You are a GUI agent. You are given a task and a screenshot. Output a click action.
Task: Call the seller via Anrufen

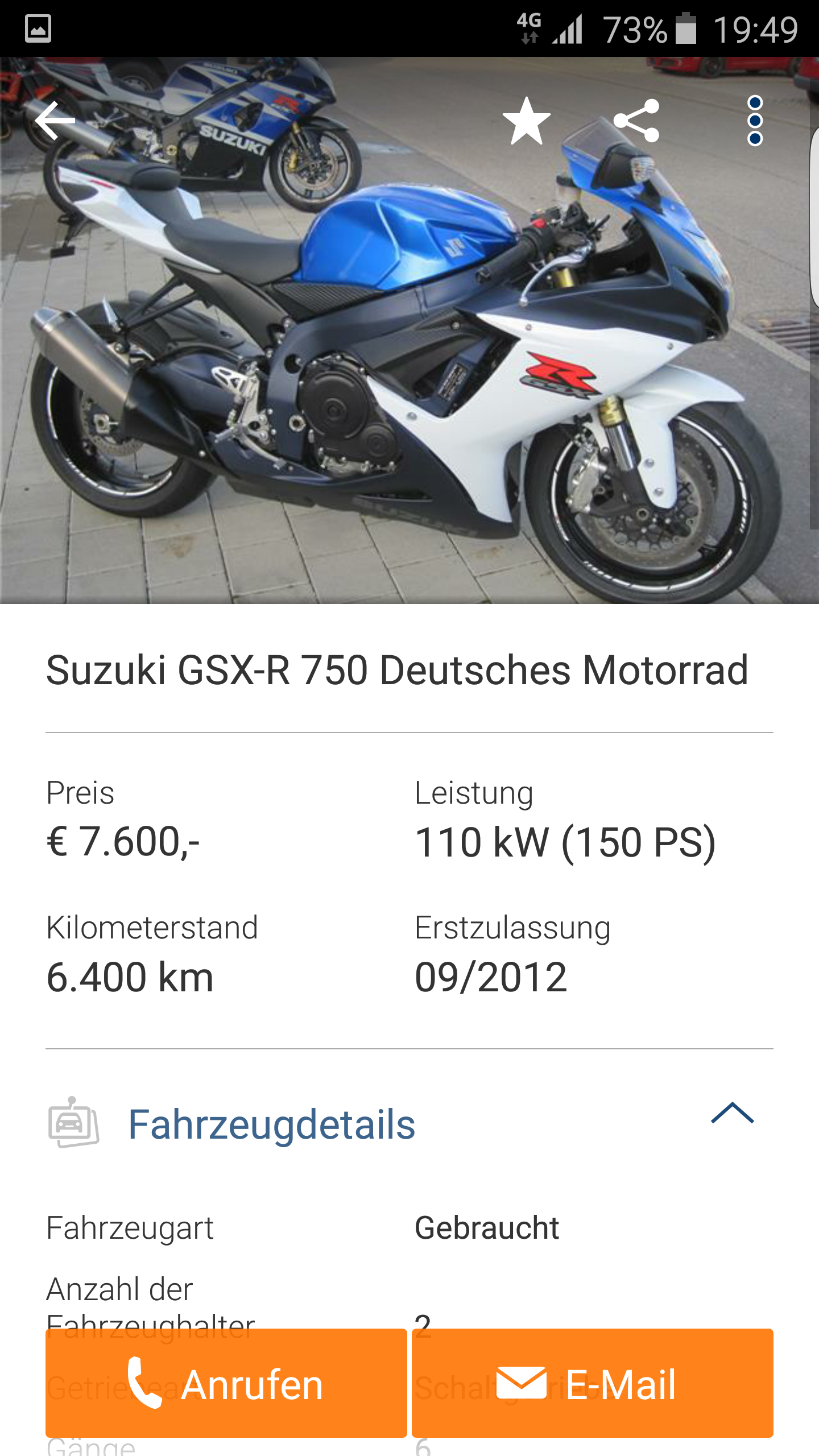(x=226, y=1383)
